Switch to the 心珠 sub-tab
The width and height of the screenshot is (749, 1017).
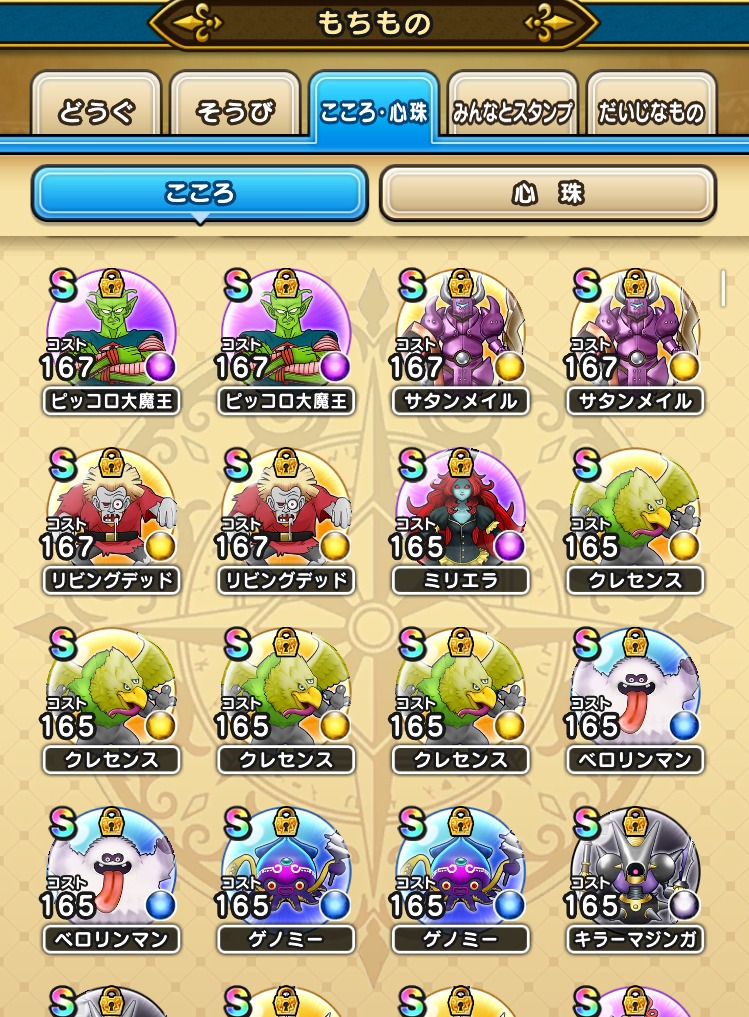click(x=548, y=192)
